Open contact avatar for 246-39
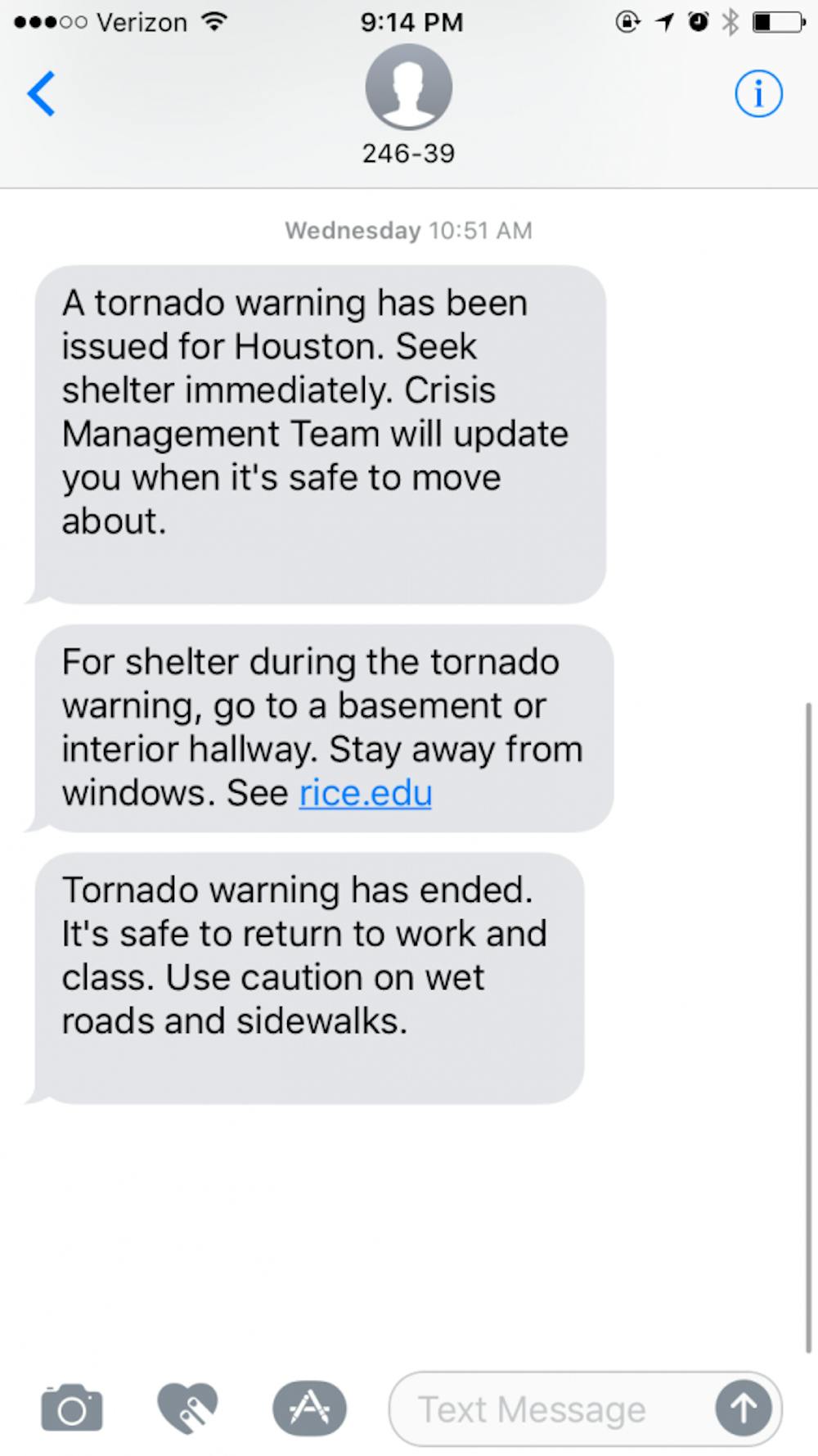 click(408, 88)
